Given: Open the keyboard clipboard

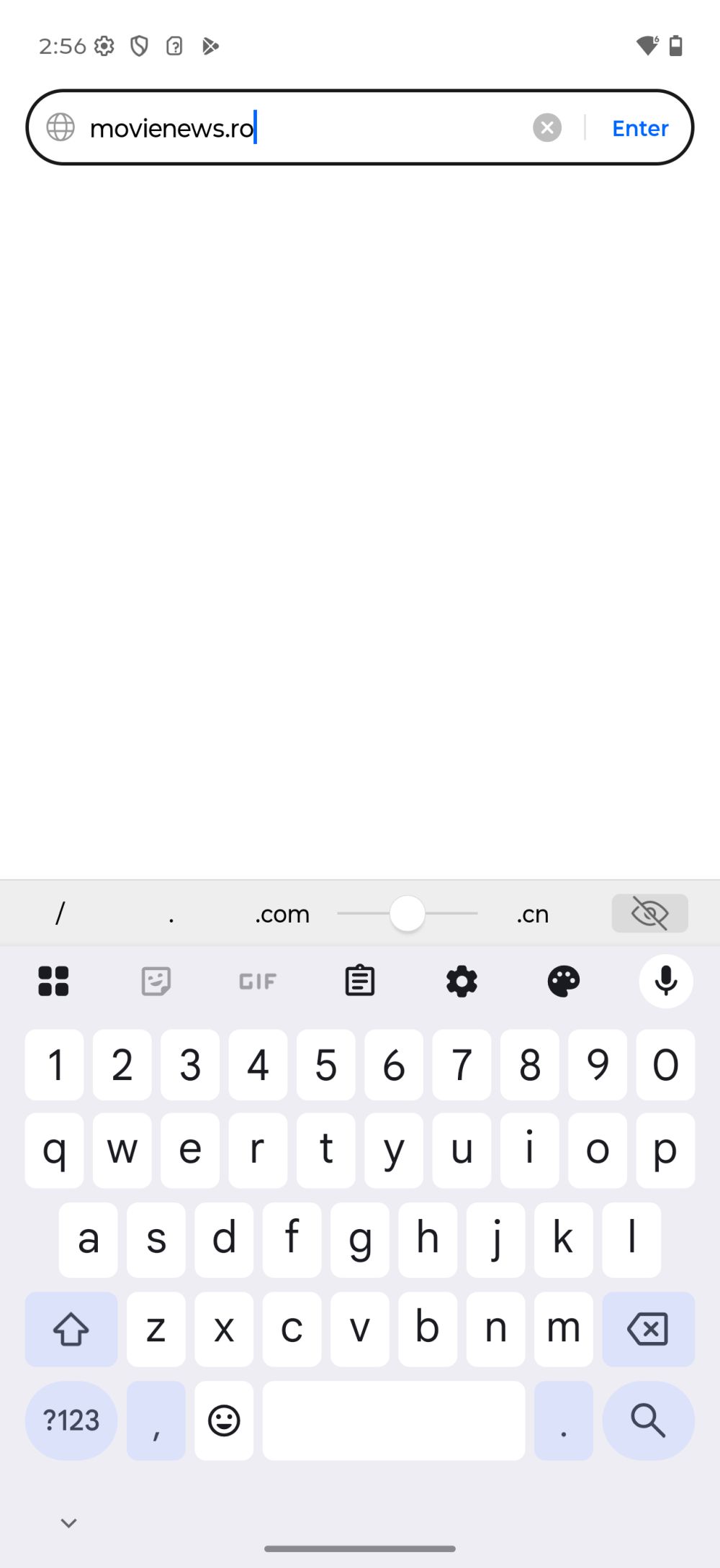Looking at the screenshot, I should point(359,981).
